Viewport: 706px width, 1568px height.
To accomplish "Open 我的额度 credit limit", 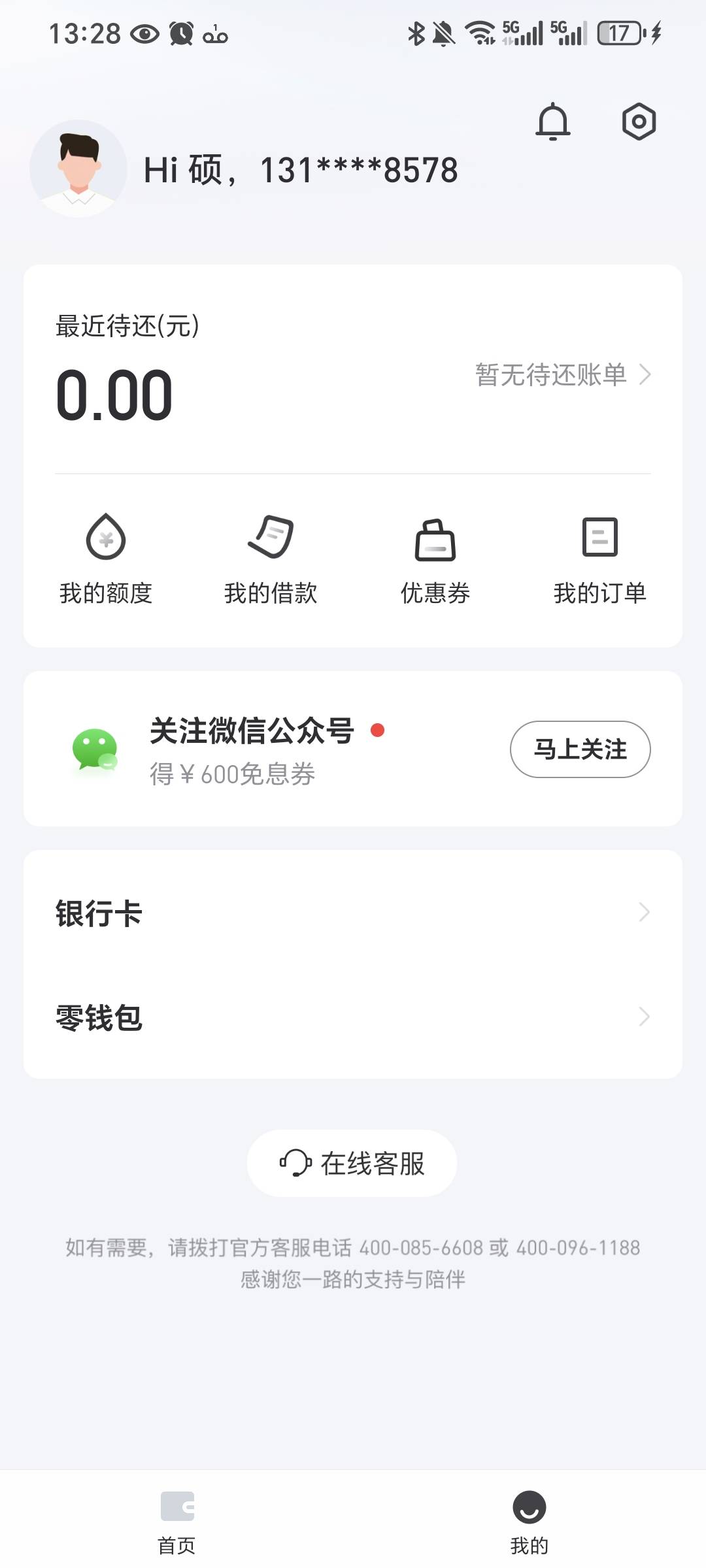I will tap(106, 559).
